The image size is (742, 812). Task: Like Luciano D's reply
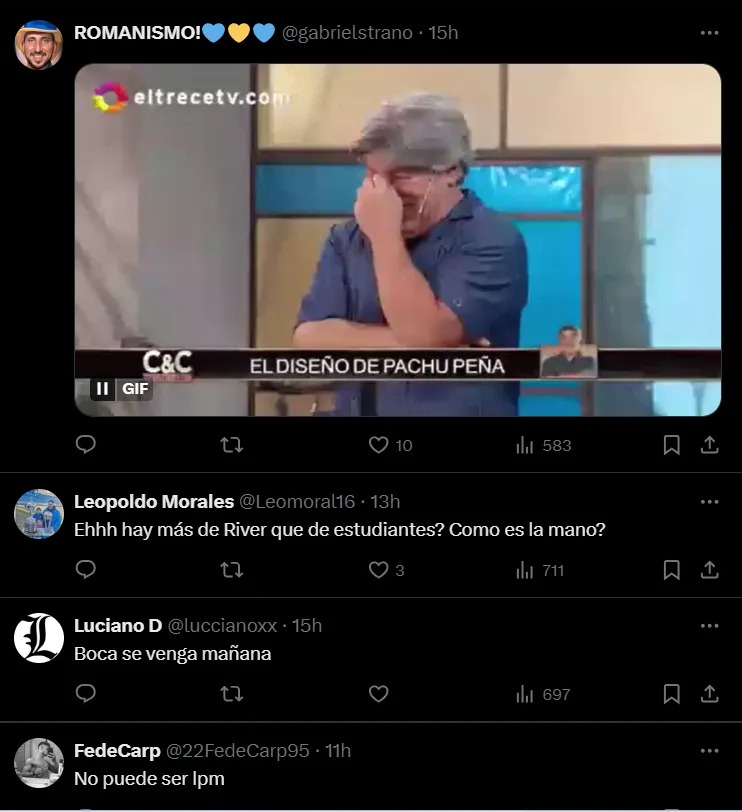[378, 694]
